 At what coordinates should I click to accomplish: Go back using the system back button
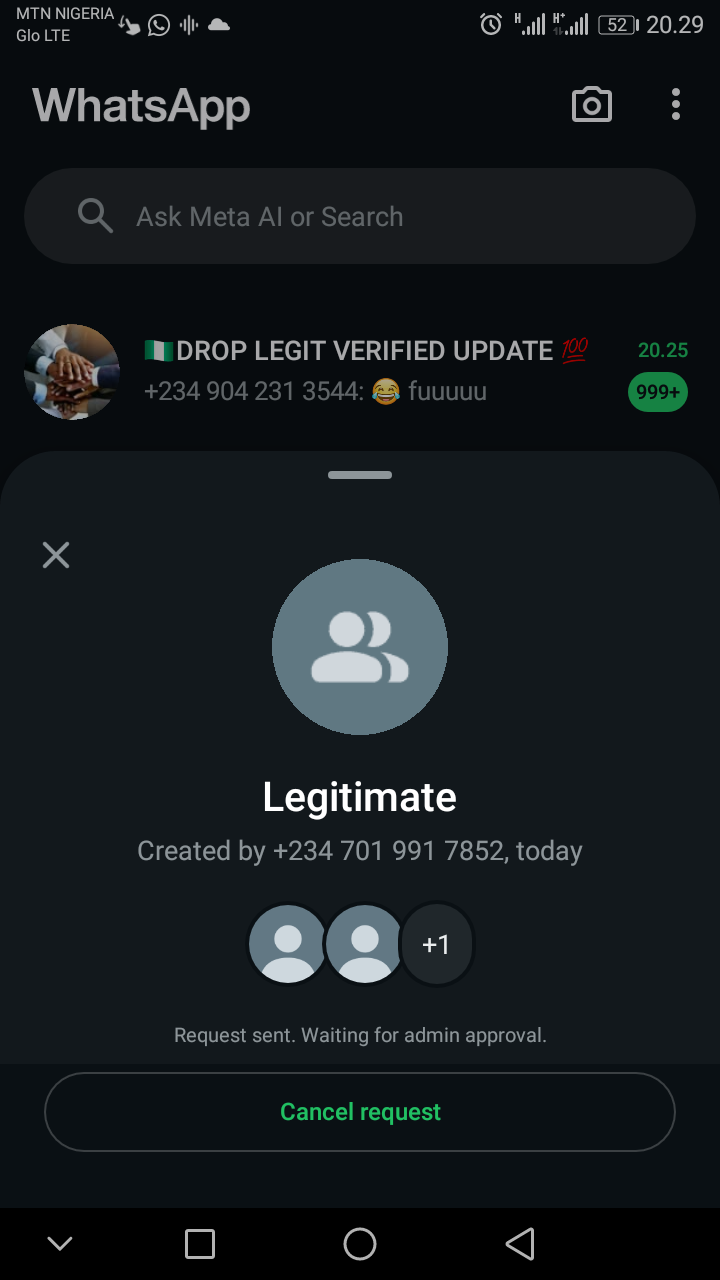(x=520, y=1244)
